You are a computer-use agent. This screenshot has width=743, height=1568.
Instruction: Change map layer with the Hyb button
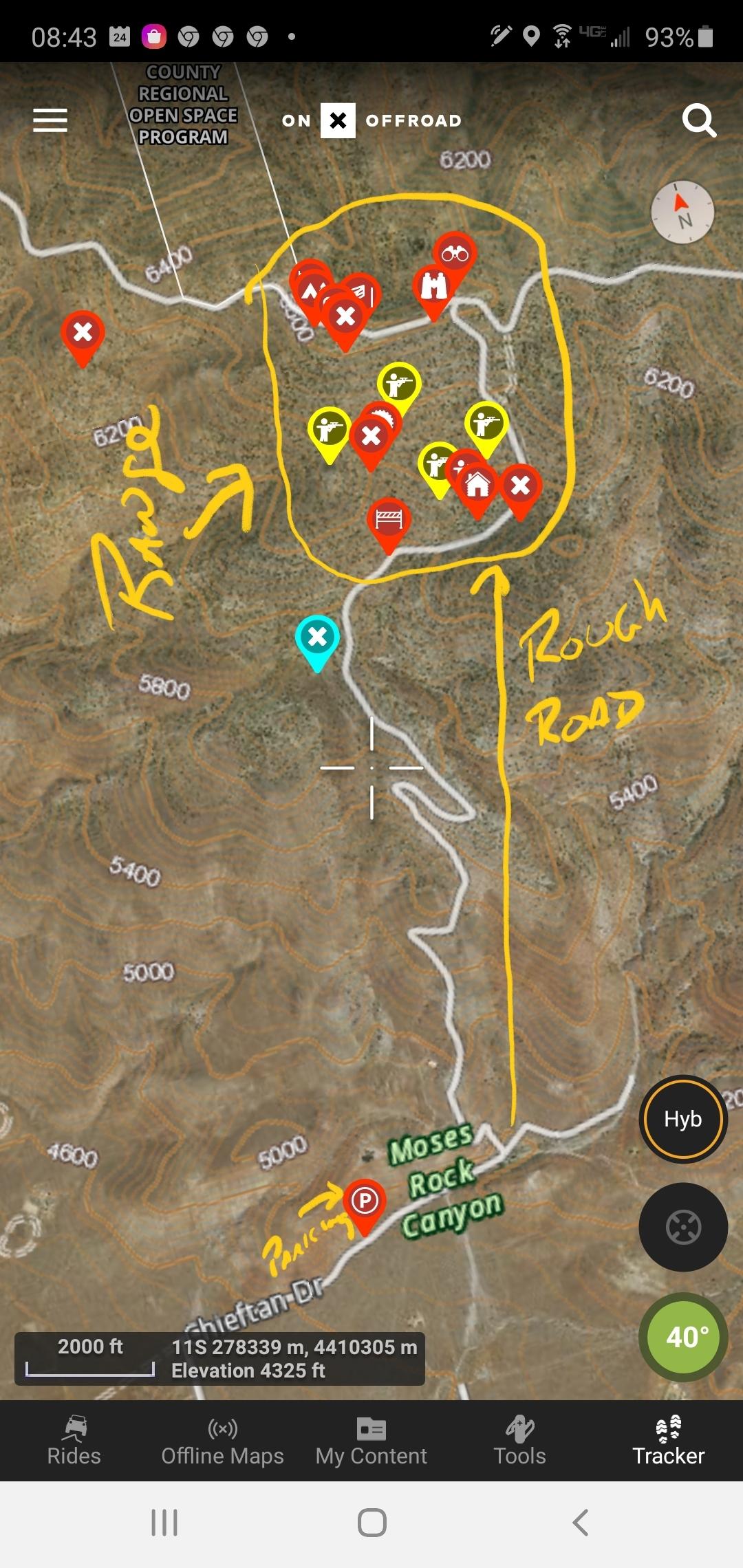pyautogui.click(x=682, y=1119)
